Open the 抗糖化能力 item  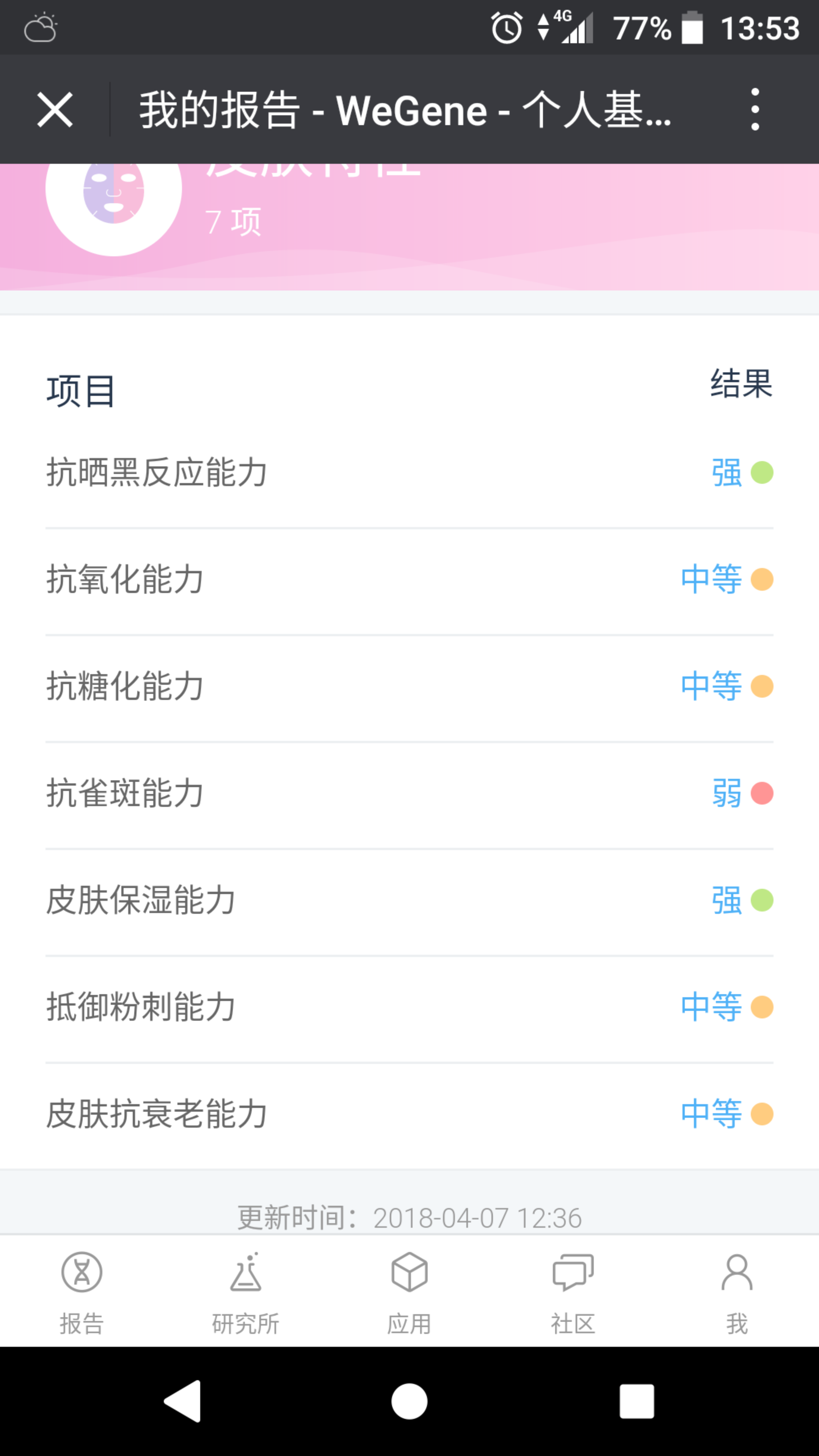409,686
